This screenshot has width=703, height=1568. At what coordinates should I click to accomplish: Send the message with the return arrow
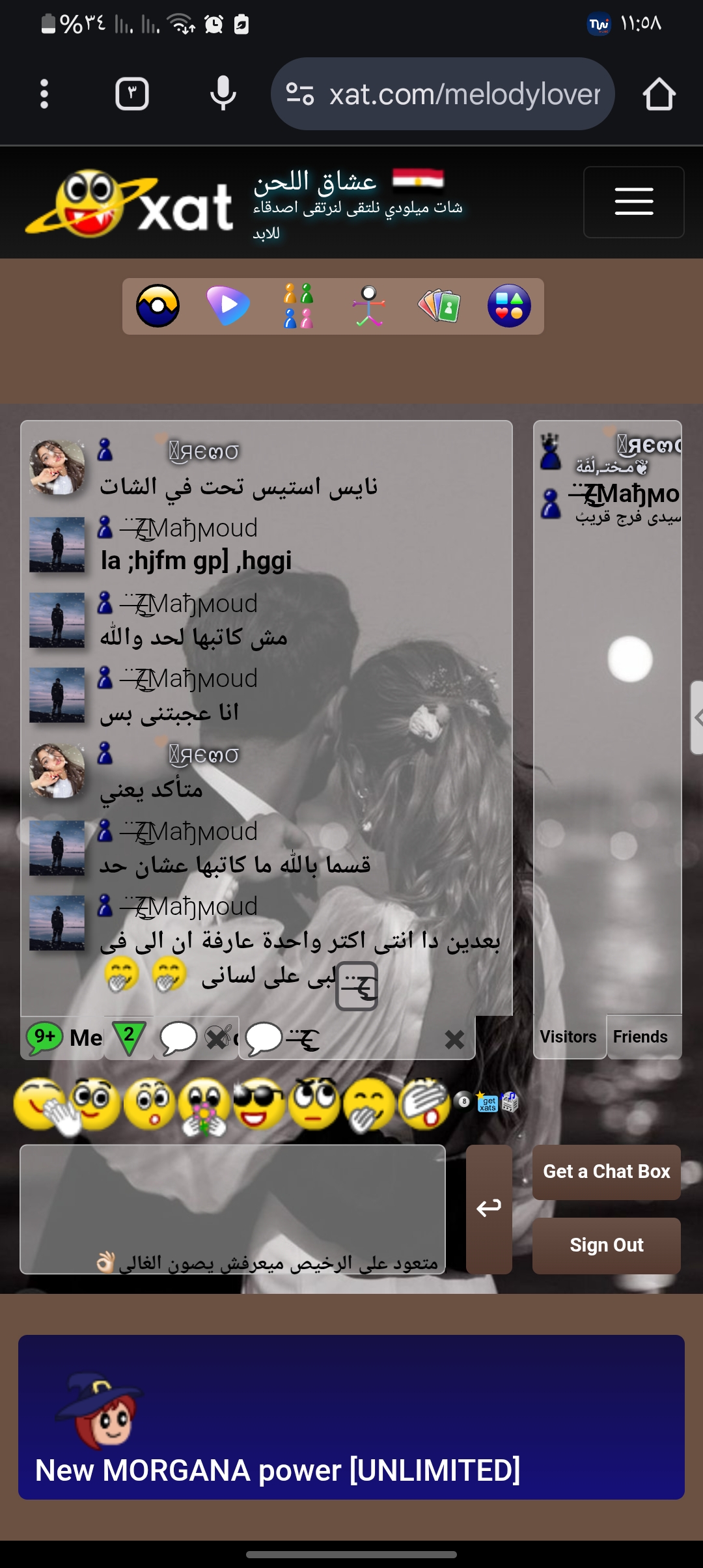[489, 1209]
